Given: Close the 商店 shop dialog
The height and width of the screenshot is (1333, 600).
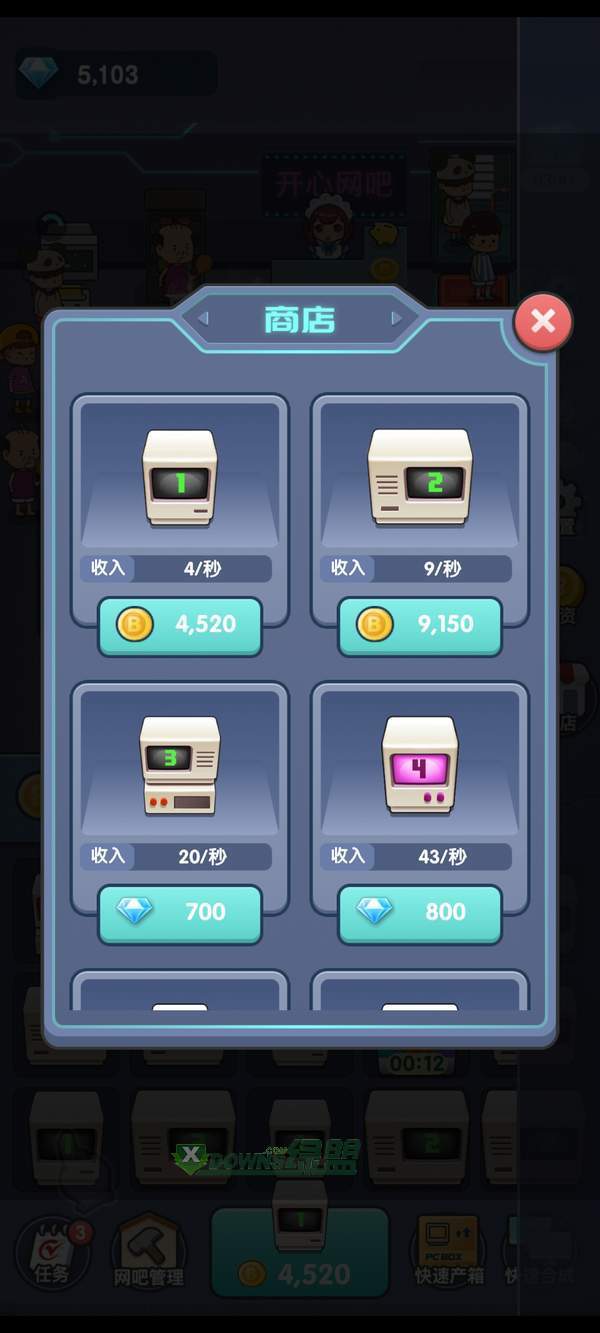Looking at the screenshot, I should (543, 321).
